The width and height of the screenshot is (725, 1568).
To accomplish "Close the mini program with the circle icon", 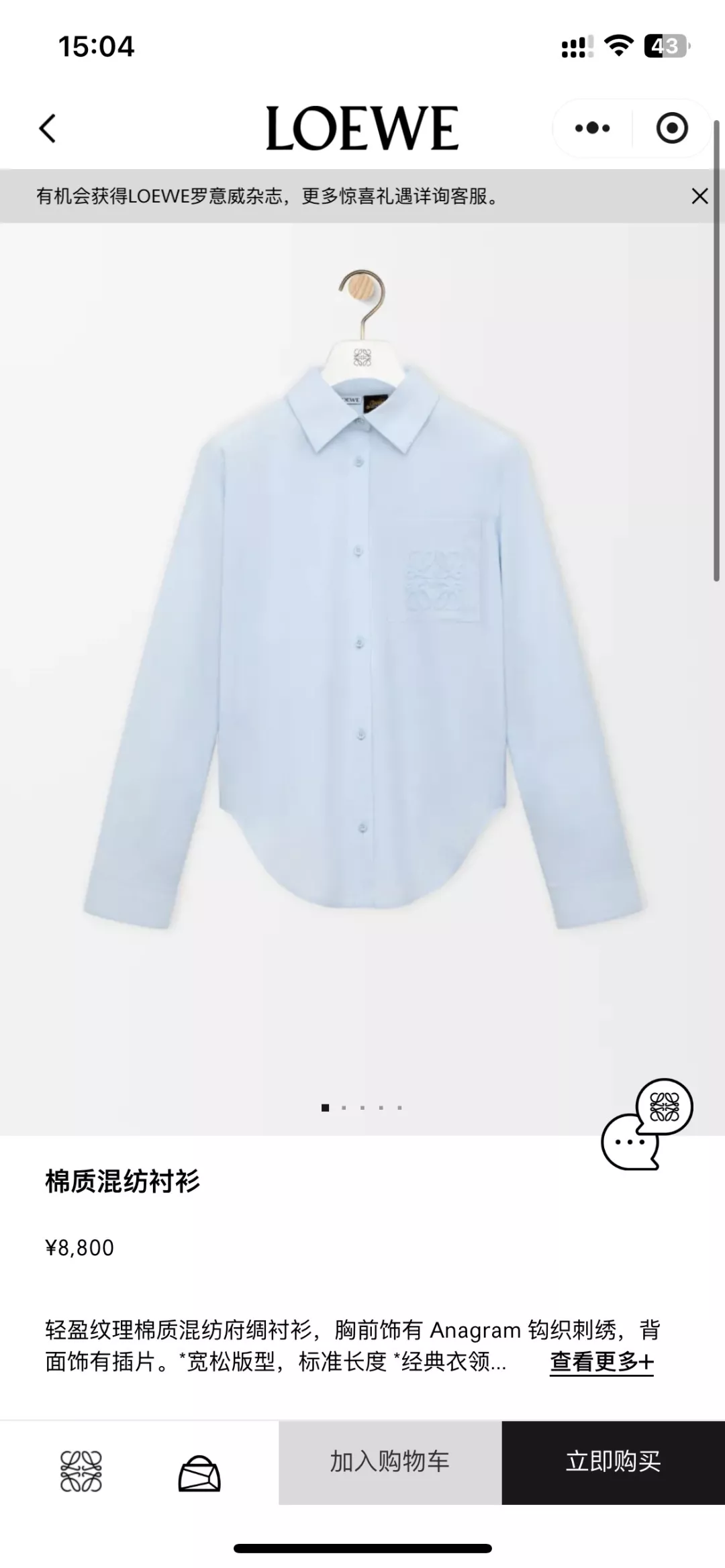I will click(x=672, y=127).
